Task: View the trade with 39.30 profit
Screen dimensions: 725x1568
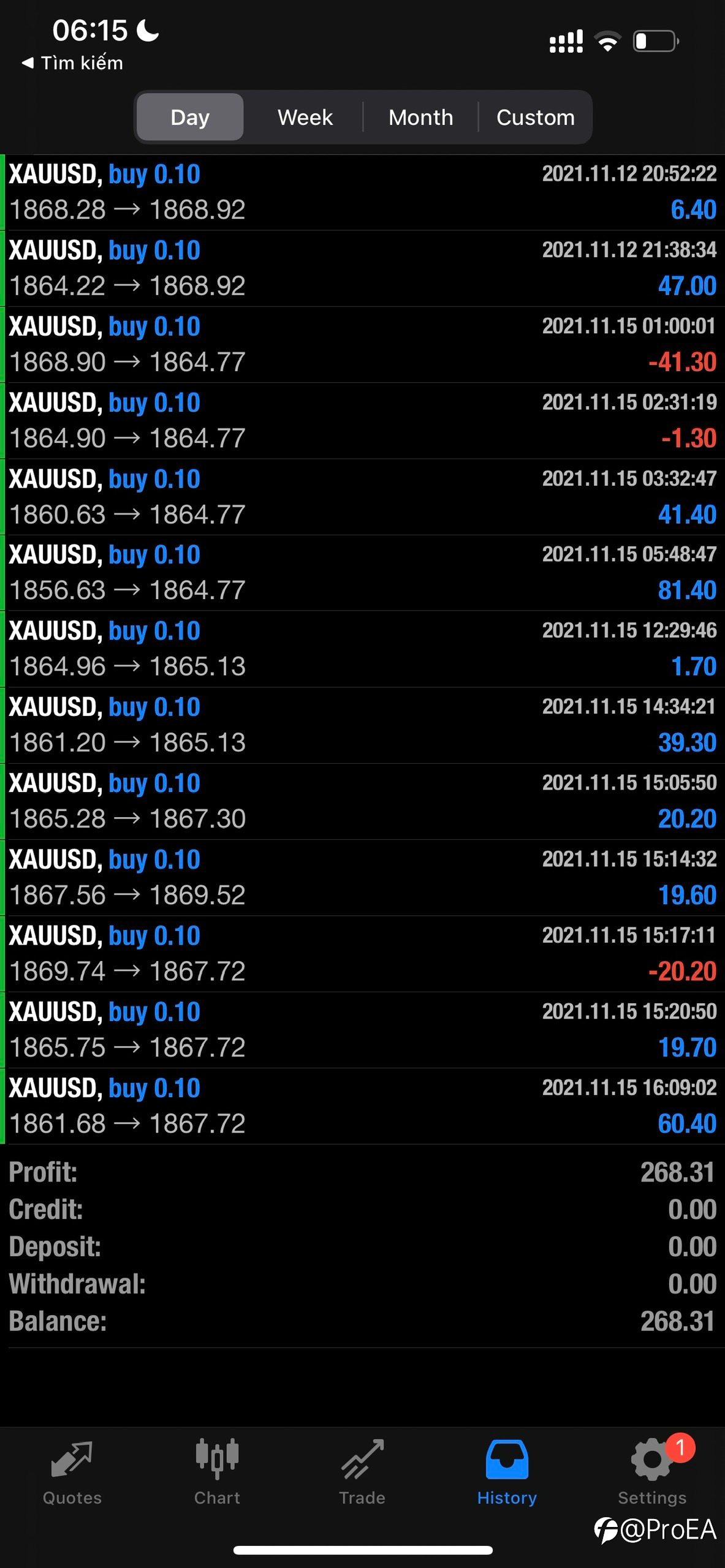Action: click(362, 725)
